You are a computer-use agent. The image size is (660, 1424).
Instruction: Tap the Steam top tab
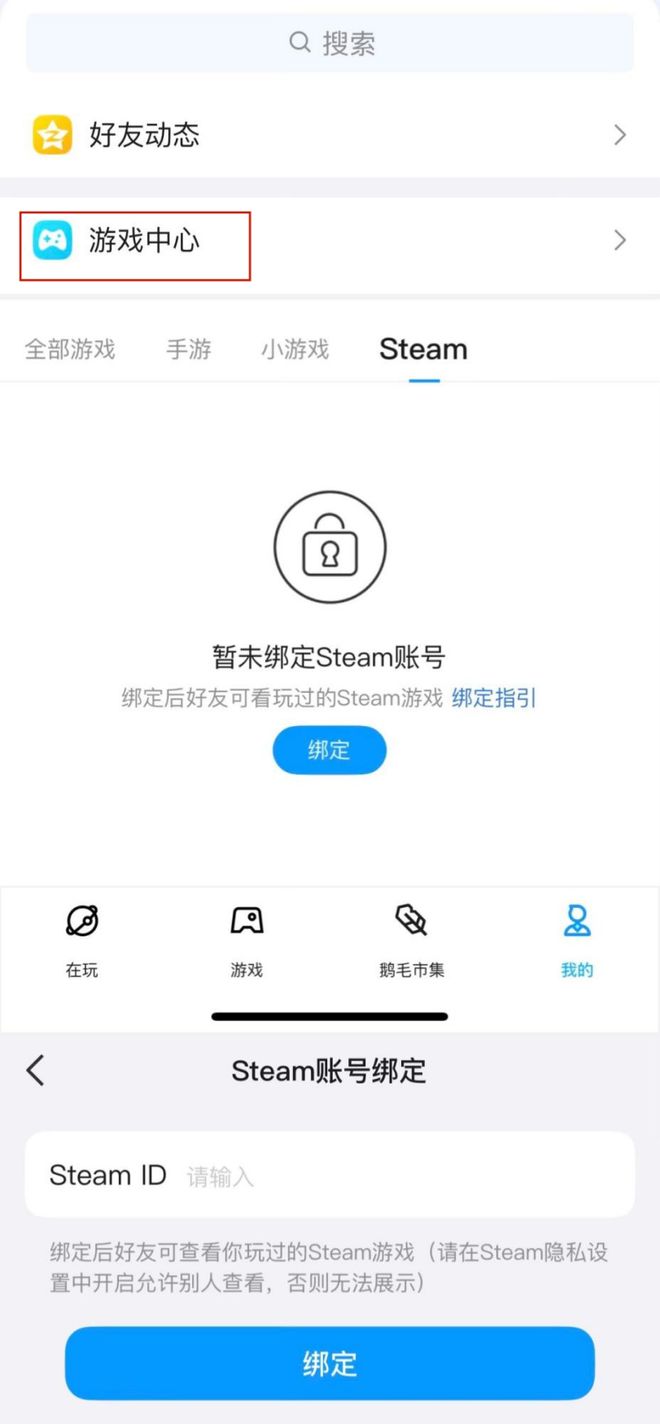423,349
